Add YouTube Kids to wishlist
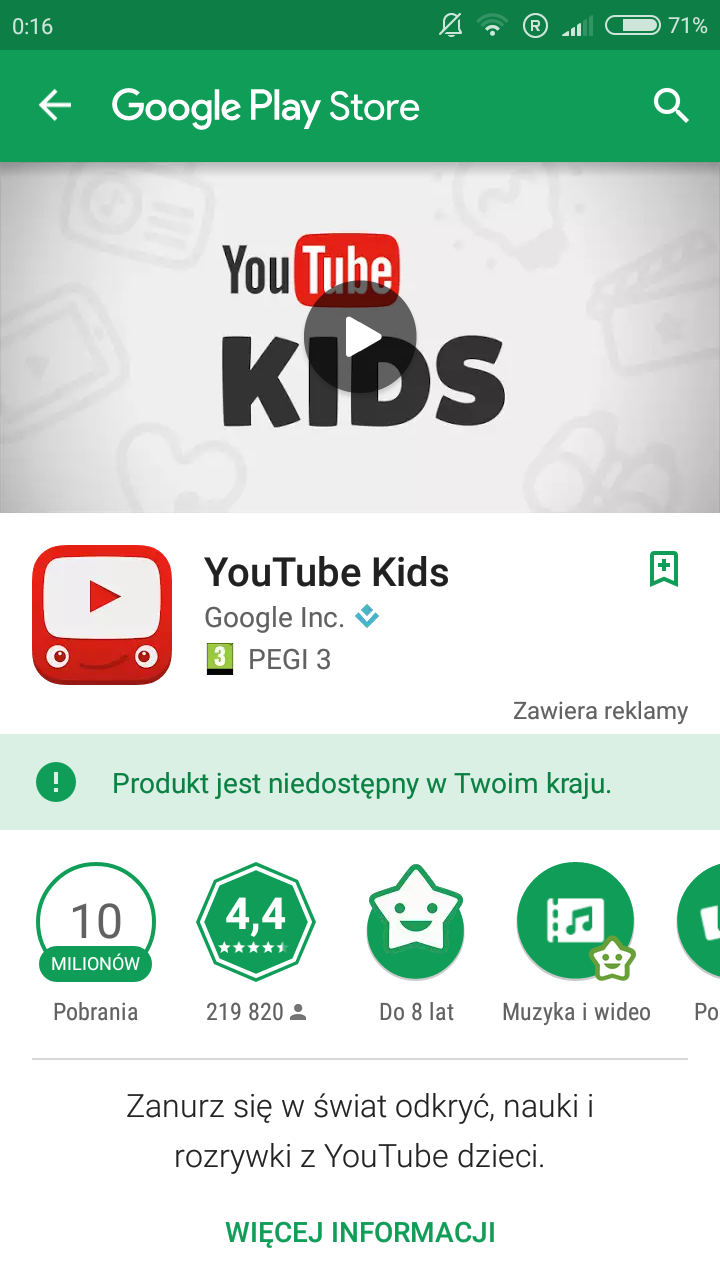This screenshot has height=1280, width=720. [x=664, y=569]
